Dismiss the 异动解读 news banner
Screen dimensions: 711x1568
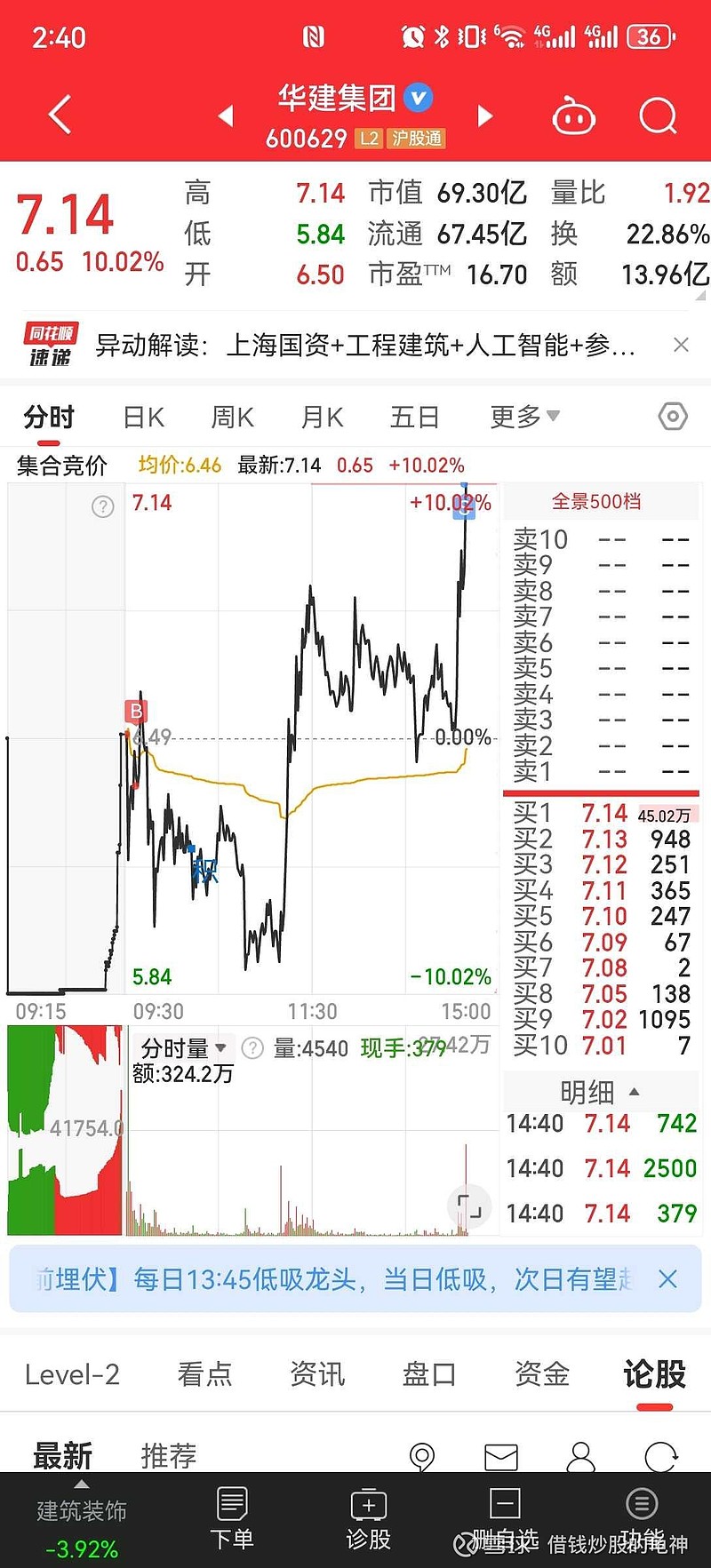pyautogui.click(x=681, y=345)
